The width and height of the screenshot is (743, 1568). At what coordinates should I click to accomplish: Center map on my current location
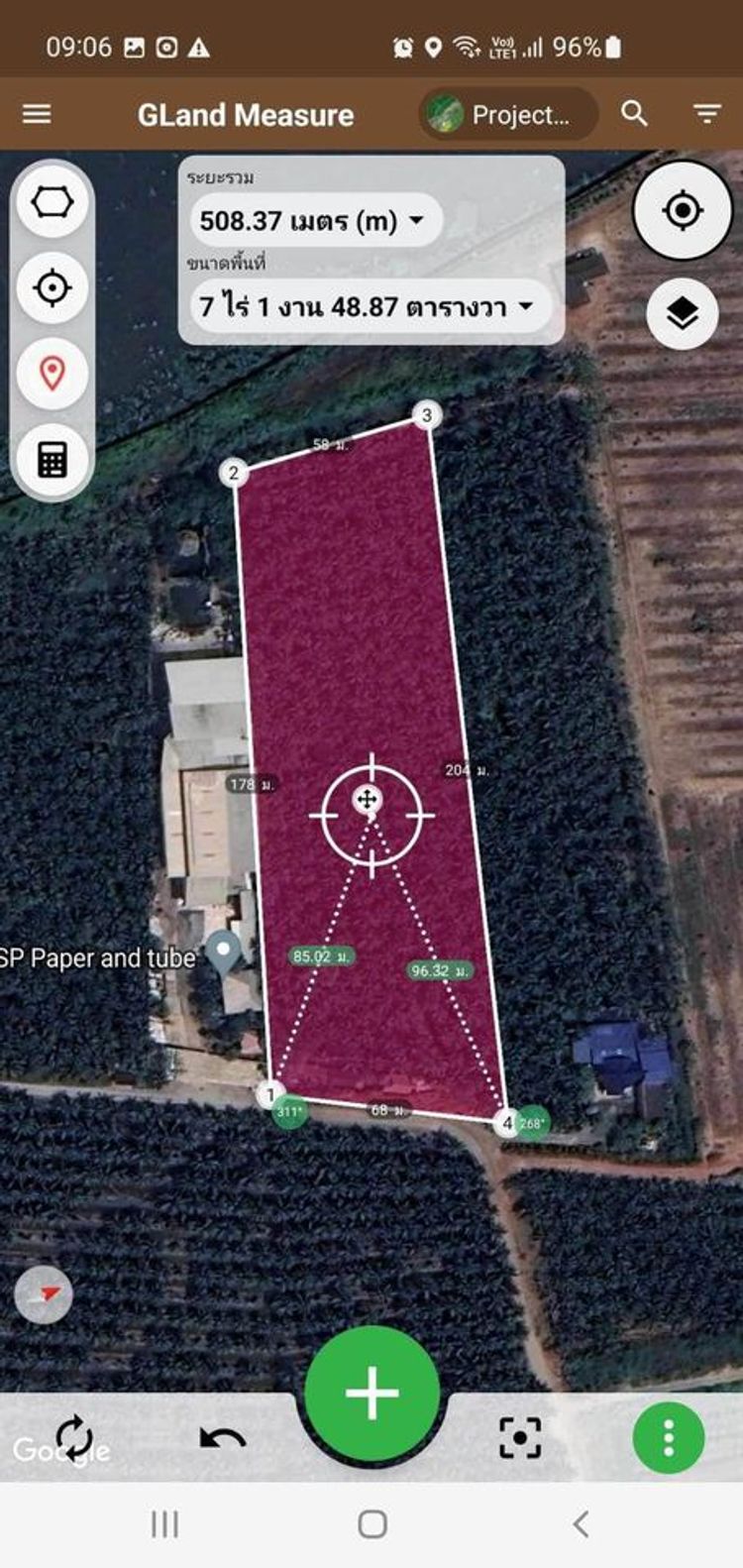[x=683, y=210]
